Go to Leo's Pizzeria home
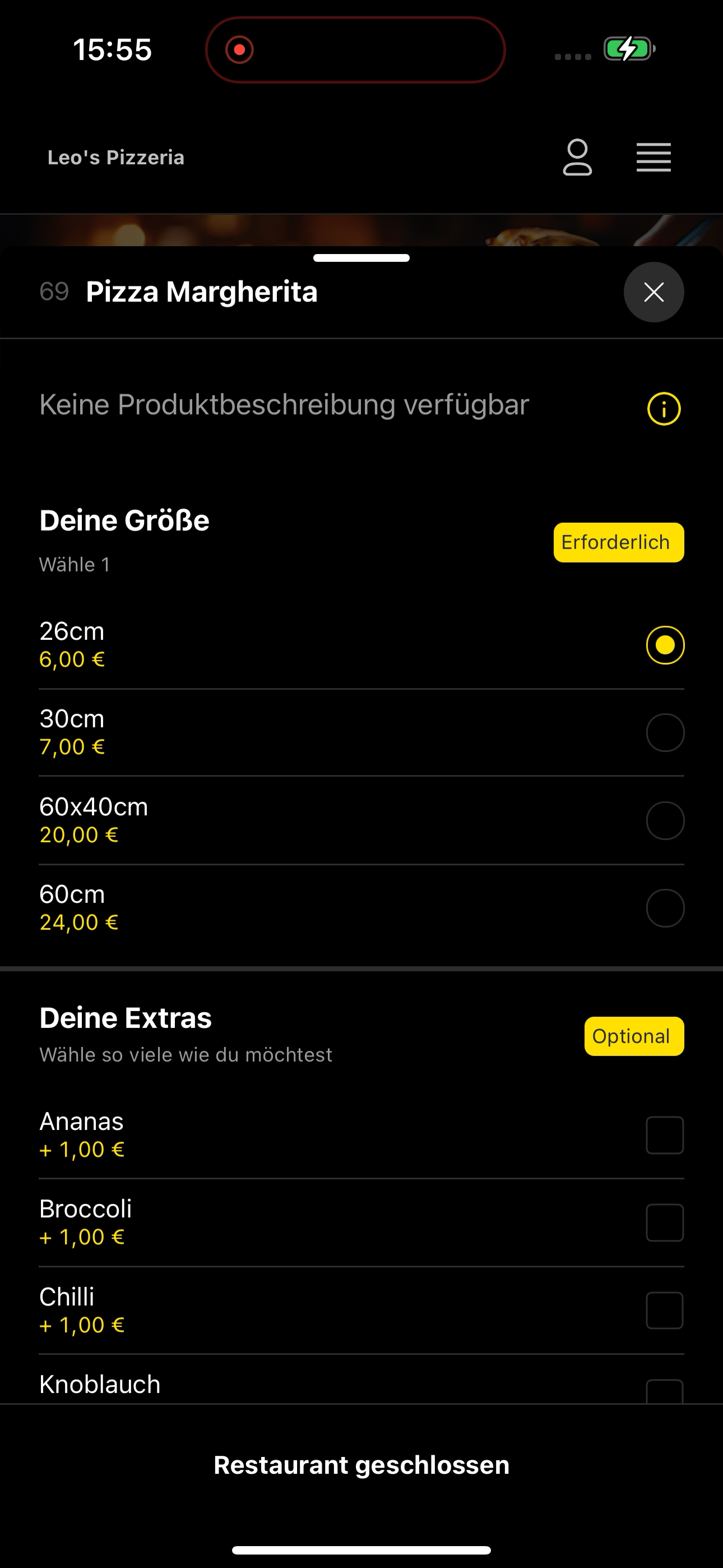723x1568 pixels. (115, 158)
